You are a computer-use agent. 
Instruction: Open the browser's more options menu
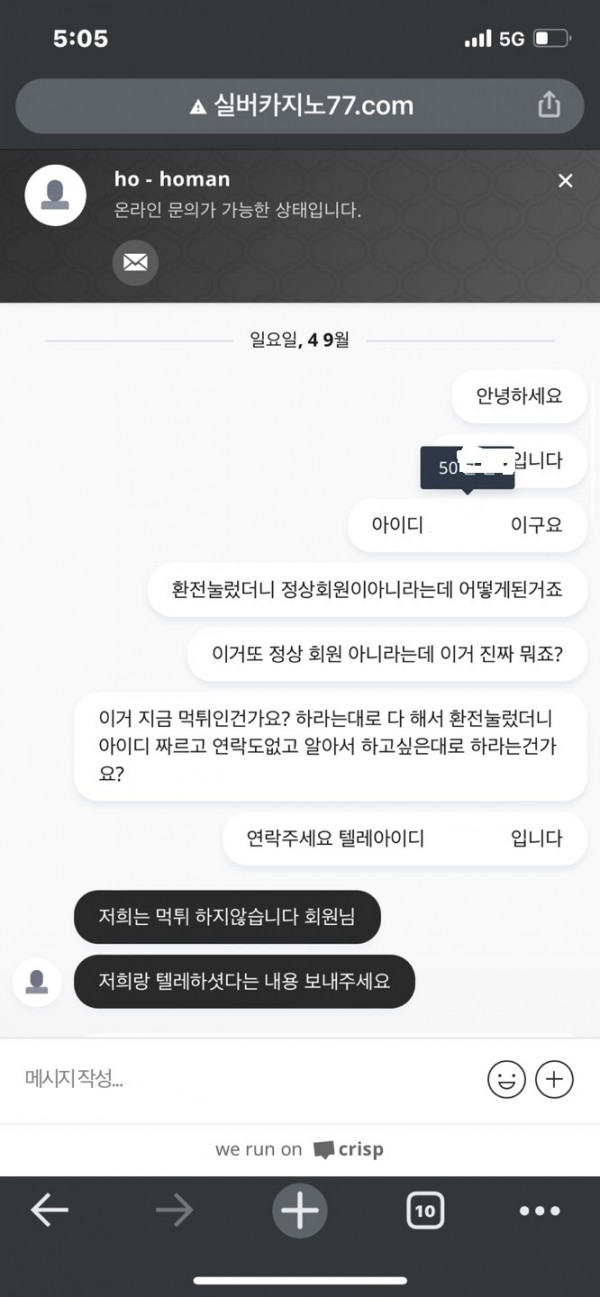click(x=540, y=1211)
